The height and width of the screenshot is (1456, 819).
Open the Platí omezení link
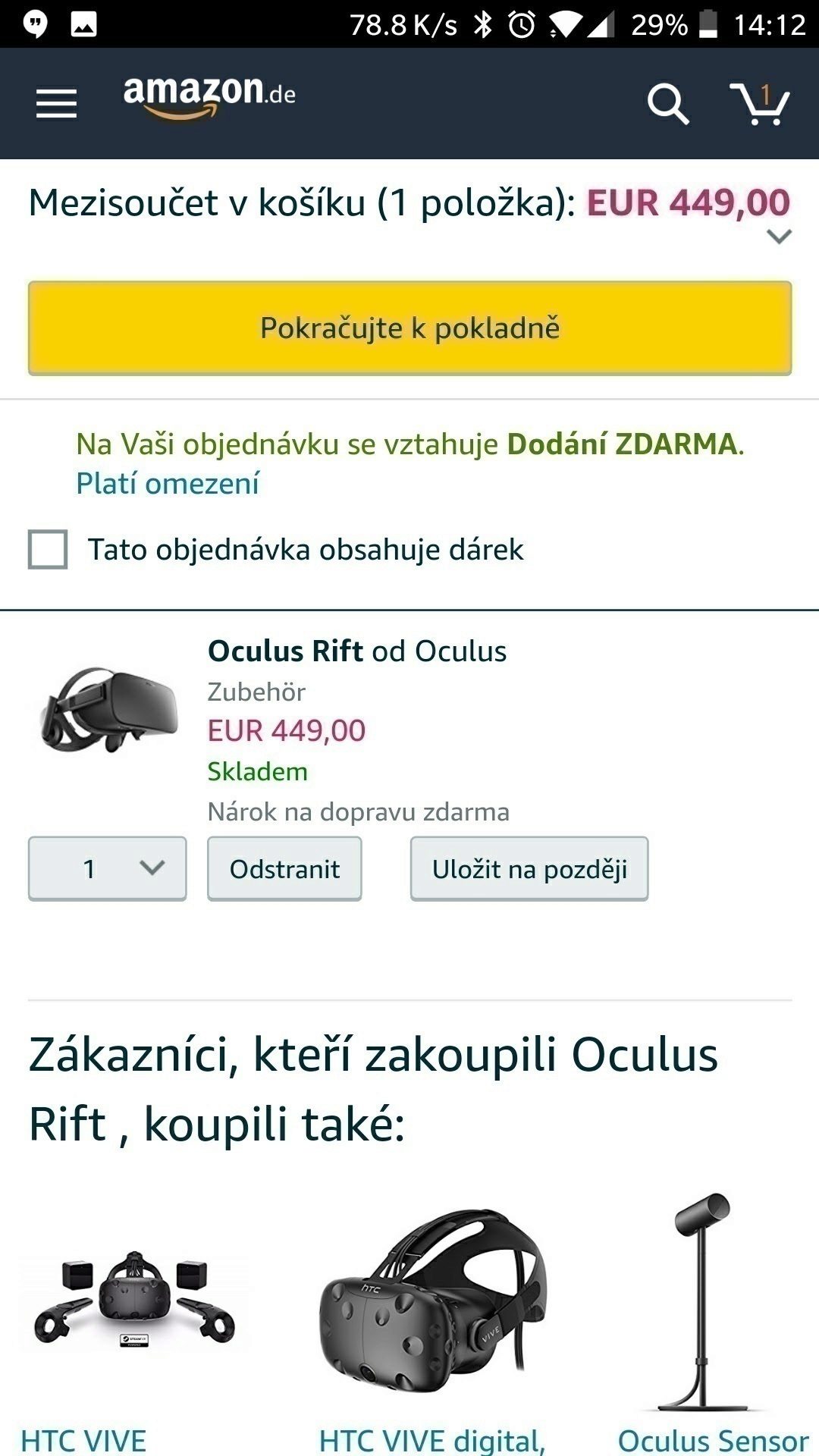tap(168, 483)
